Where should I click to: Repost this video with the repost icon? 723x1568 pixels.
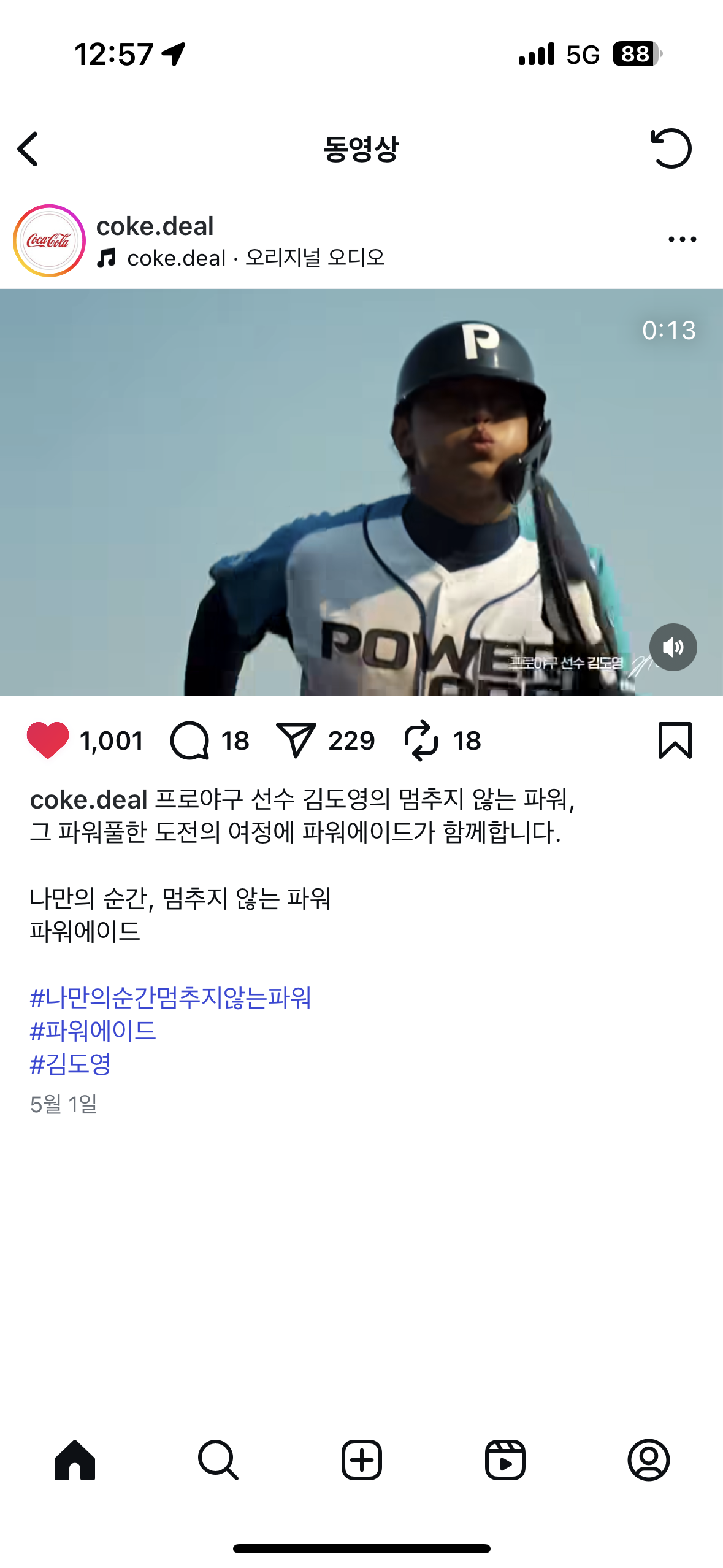tap(421, 740)
